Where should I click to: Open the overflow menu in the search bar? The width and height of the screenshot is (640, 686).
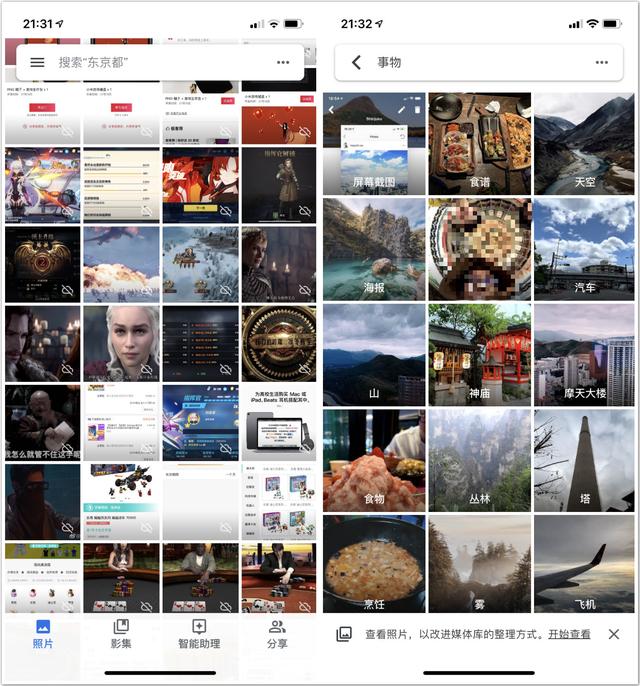[283, 62]
